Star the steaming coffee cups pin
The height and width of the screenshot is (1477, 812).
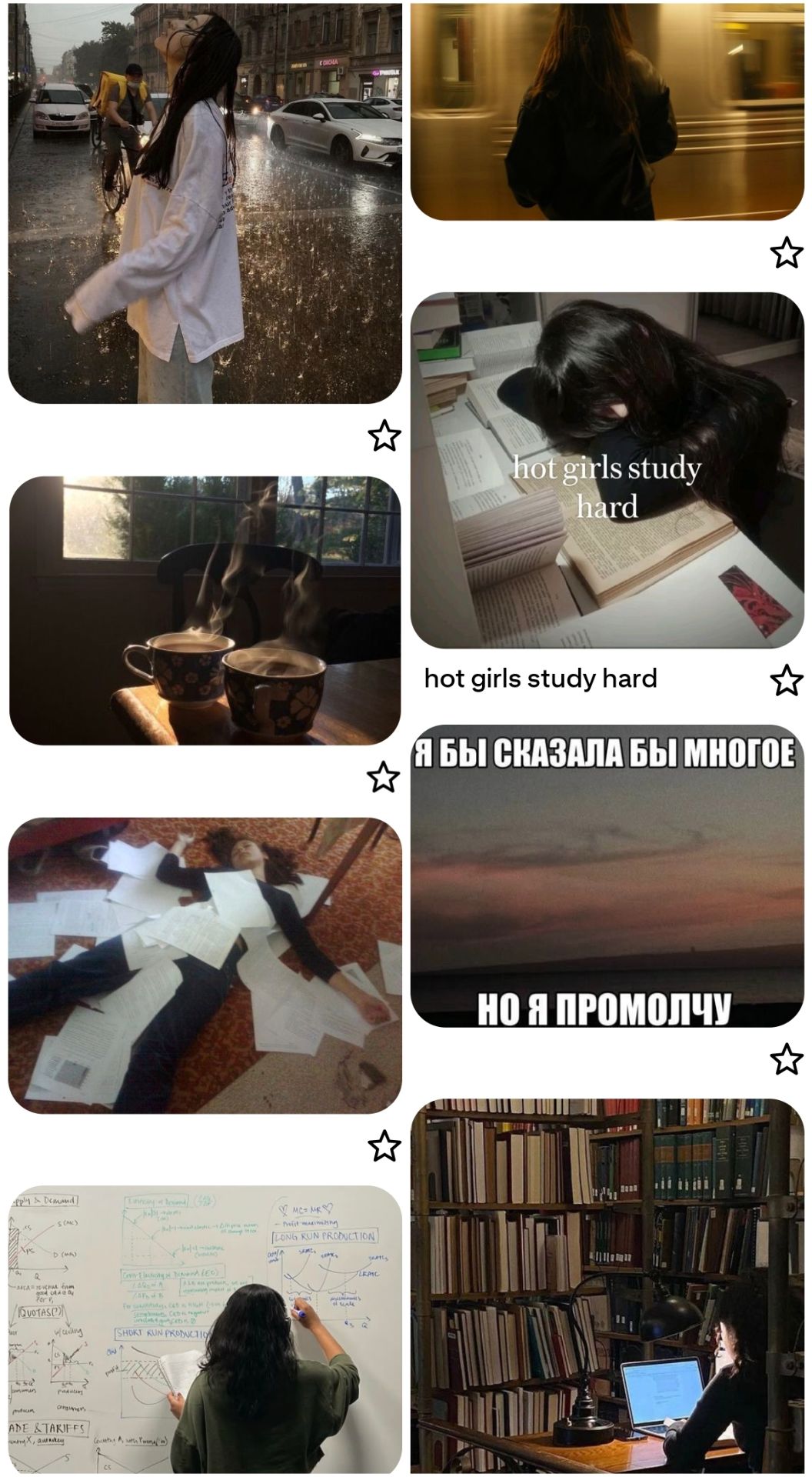pyautogui.click(x=384, y=777)
